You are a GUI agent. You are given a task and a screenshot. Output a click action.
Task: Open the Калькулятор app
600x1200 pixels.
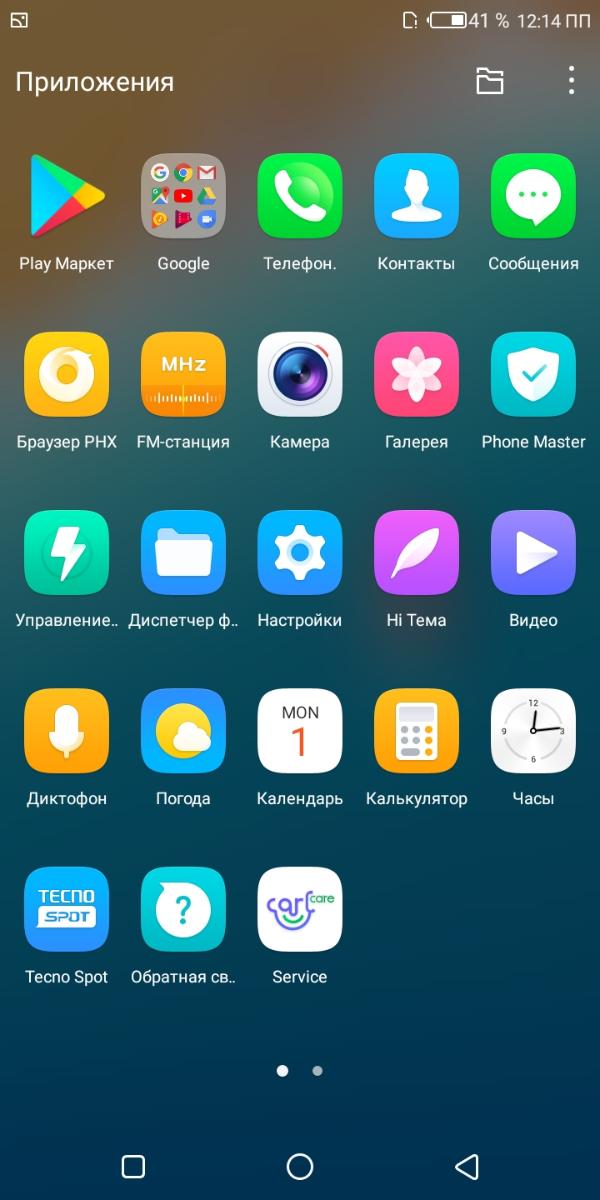416,731
